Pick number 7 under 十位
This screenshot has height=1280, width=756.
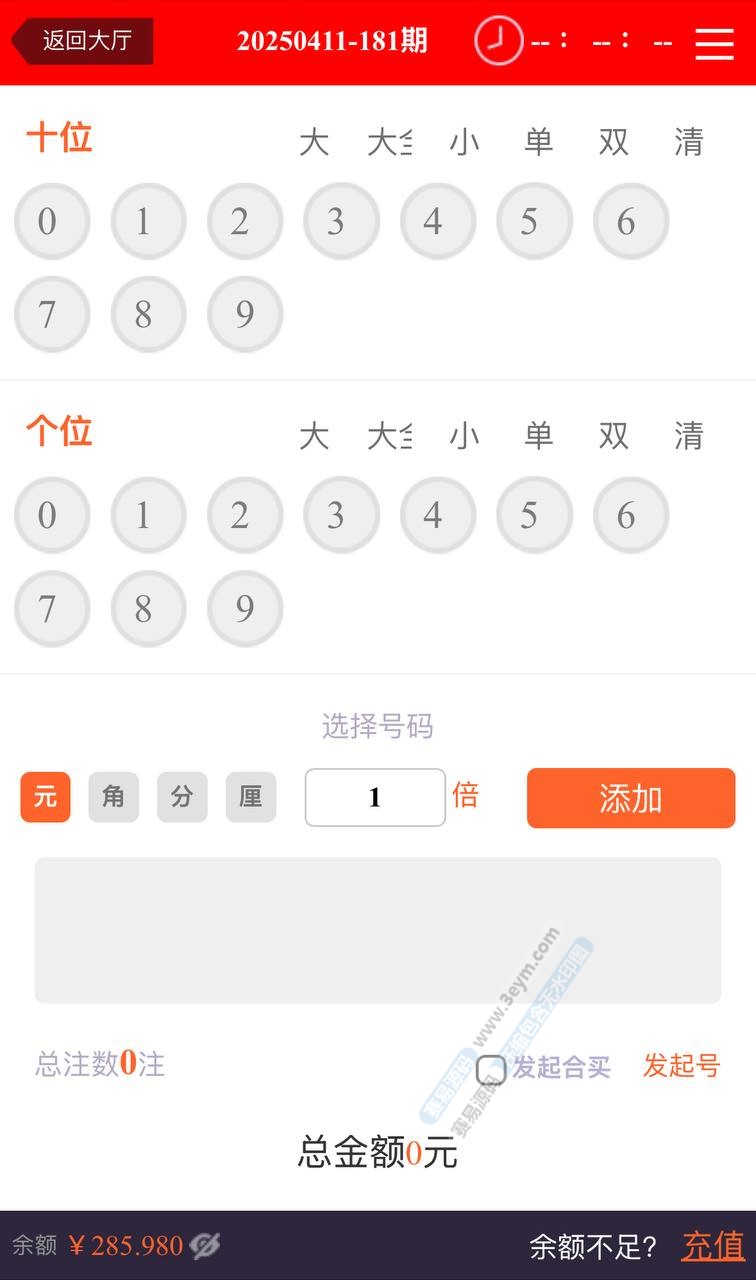[x=47, y=315]
